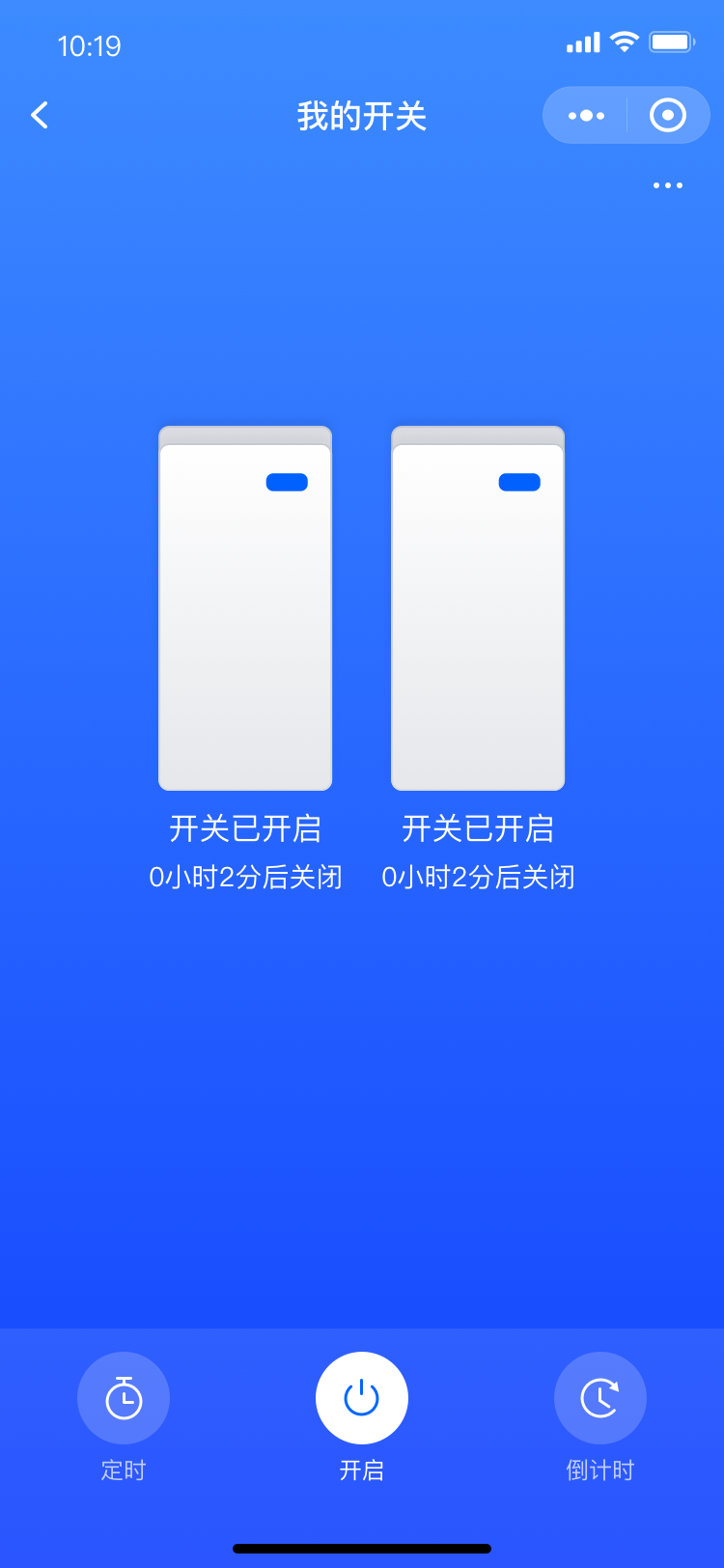This screenshot has height=1568, width=724.
Task: Open the 倒计时 countdown option
Action: [600, 1398]
